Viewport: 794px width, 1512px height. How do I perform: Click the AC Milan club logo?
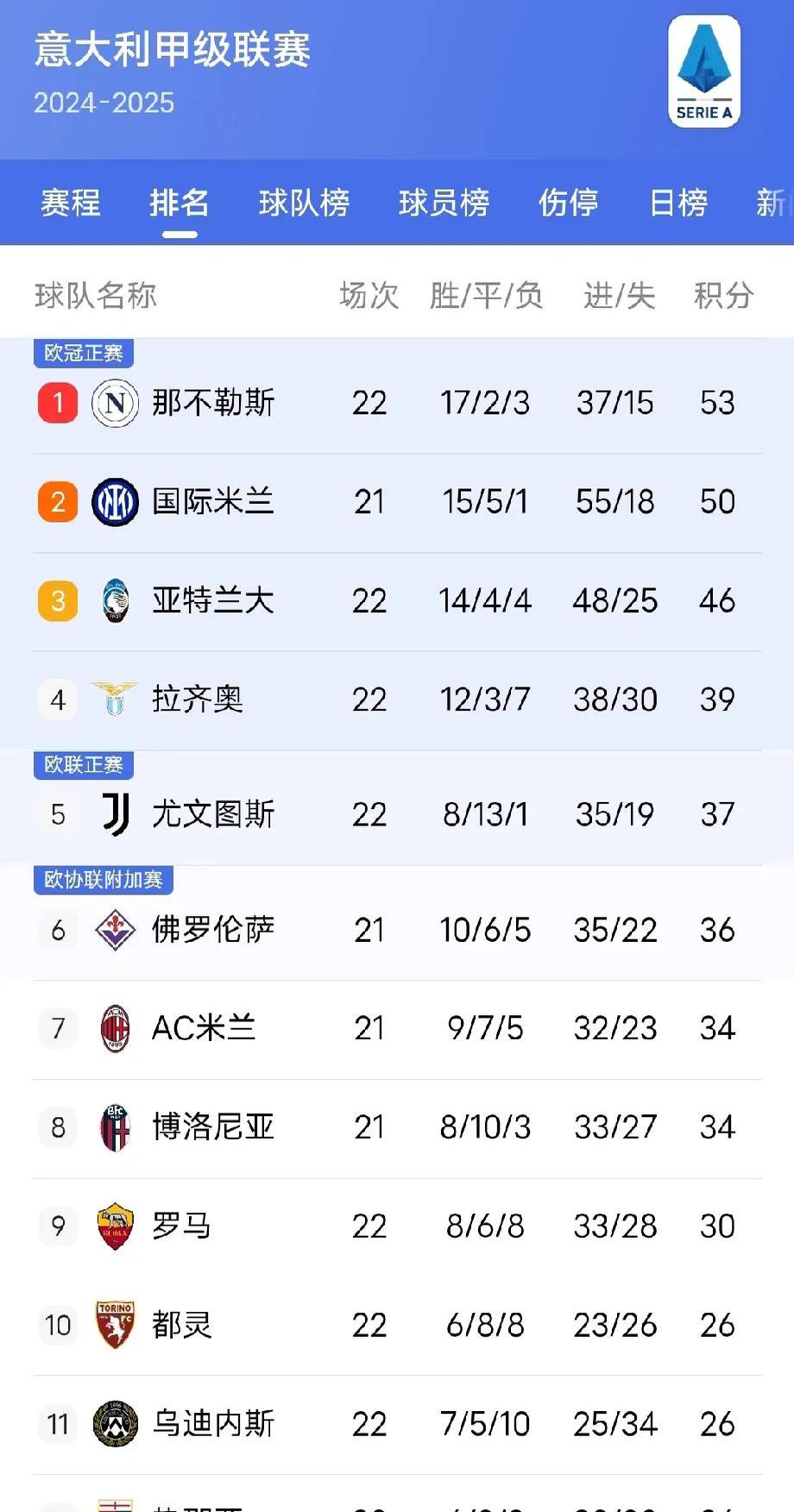(x=115, y=1028)
